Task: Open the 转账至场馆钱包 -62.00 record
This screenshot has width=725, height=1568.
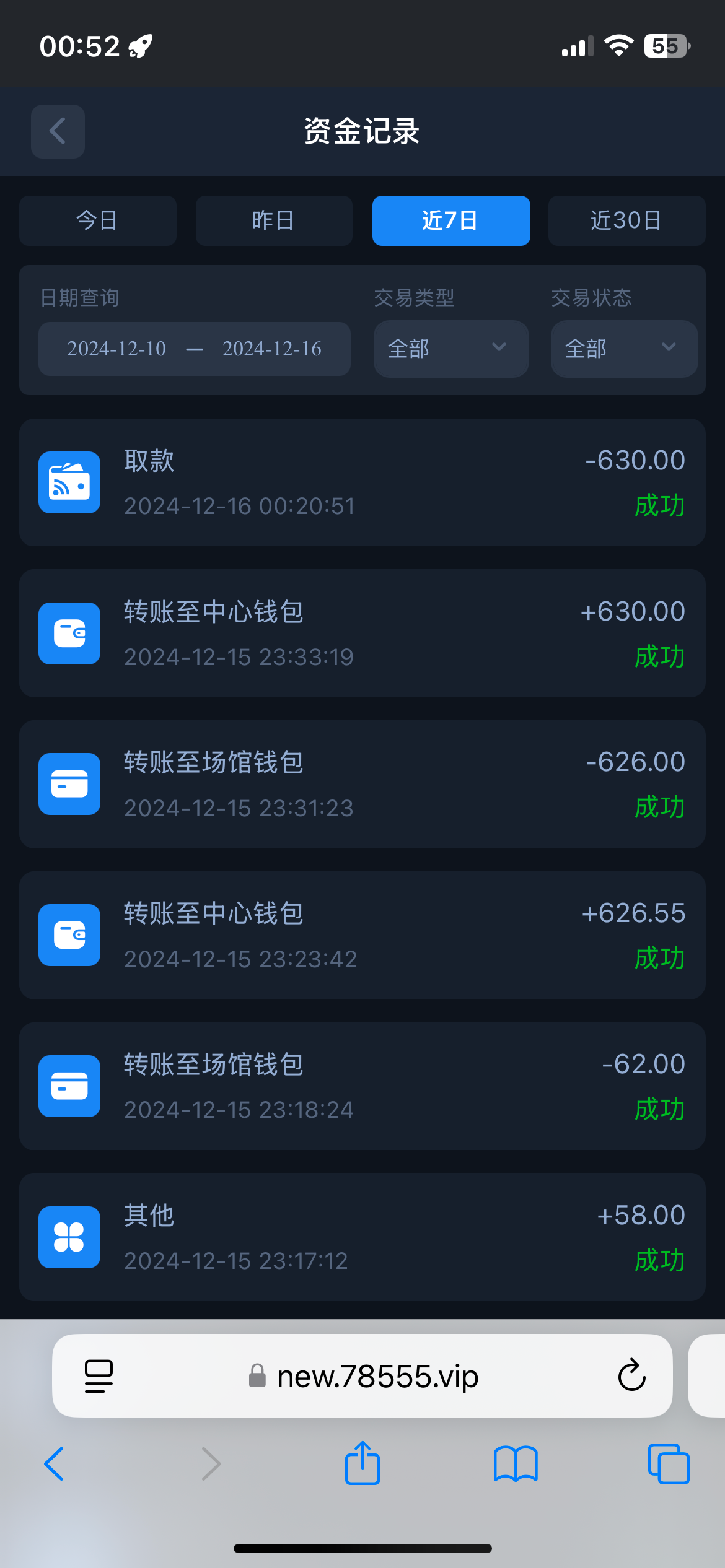Action: 362,1086
